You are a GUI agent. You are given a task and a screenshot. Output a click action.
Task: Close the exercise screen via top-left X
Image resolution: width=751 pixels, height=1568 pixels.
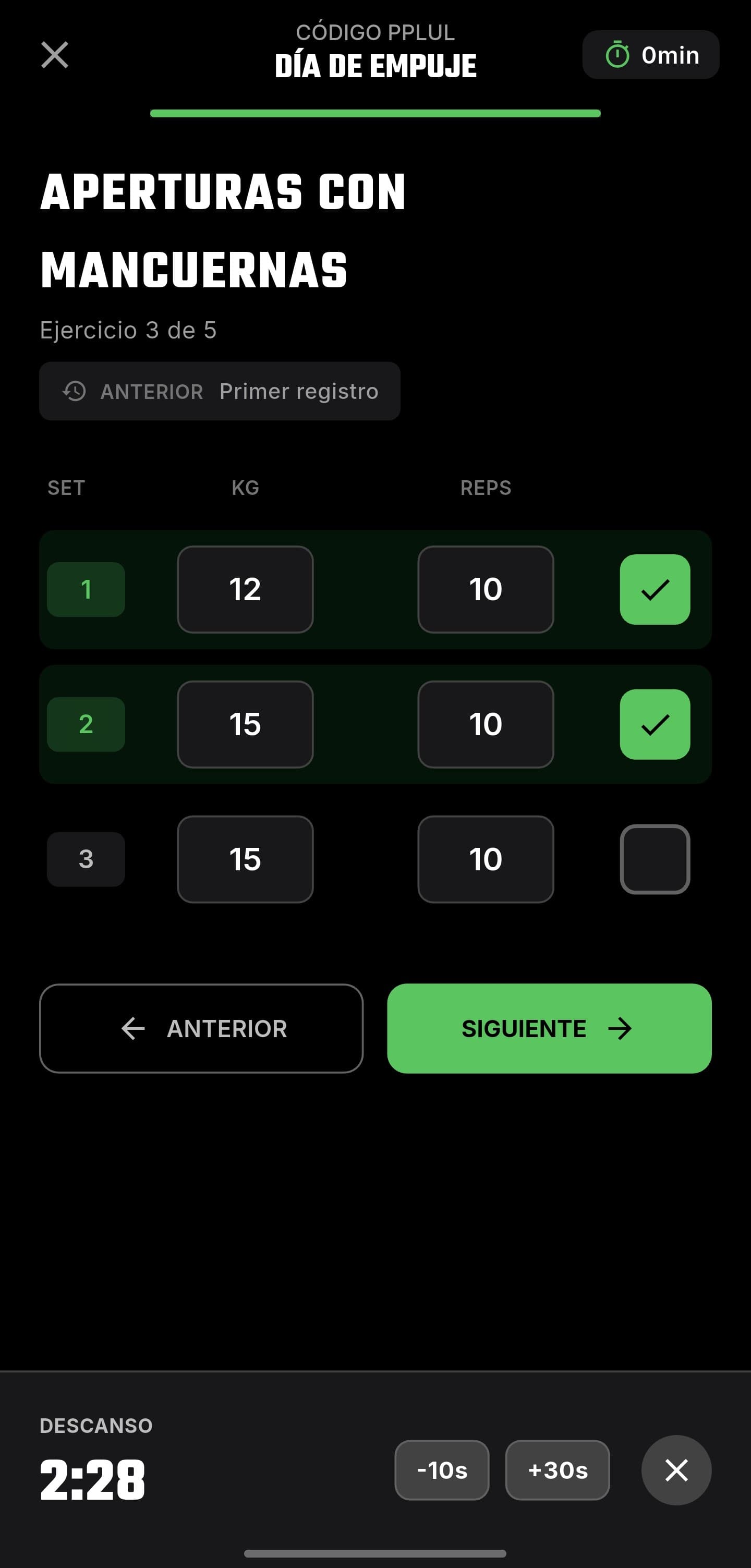click(55, 55)
